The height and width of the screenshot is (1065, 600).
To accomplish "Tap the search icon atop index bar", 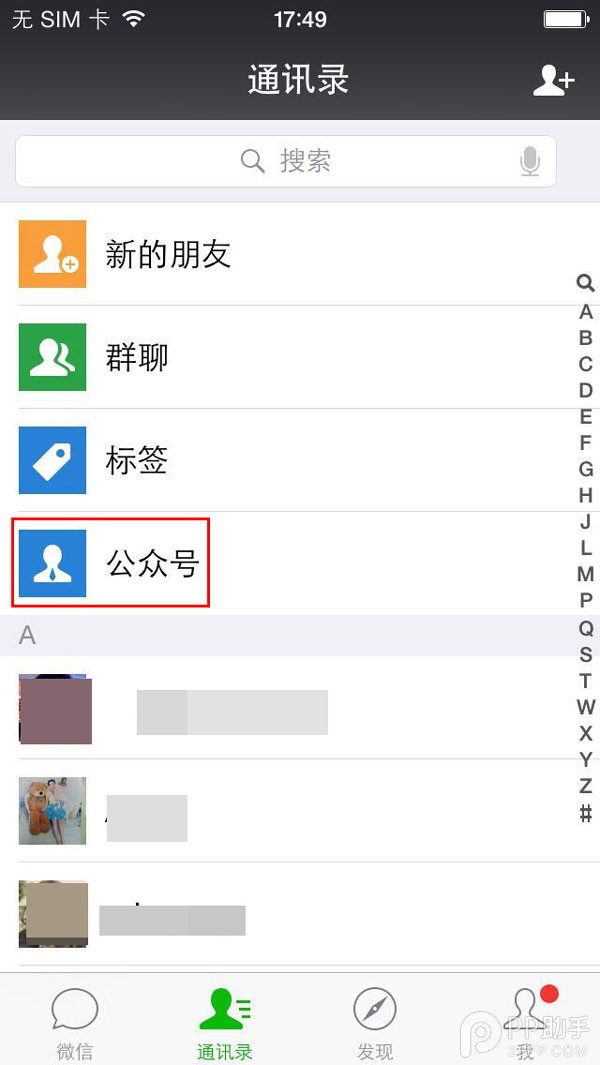I will pyautogui.click(x=586, y=284).
